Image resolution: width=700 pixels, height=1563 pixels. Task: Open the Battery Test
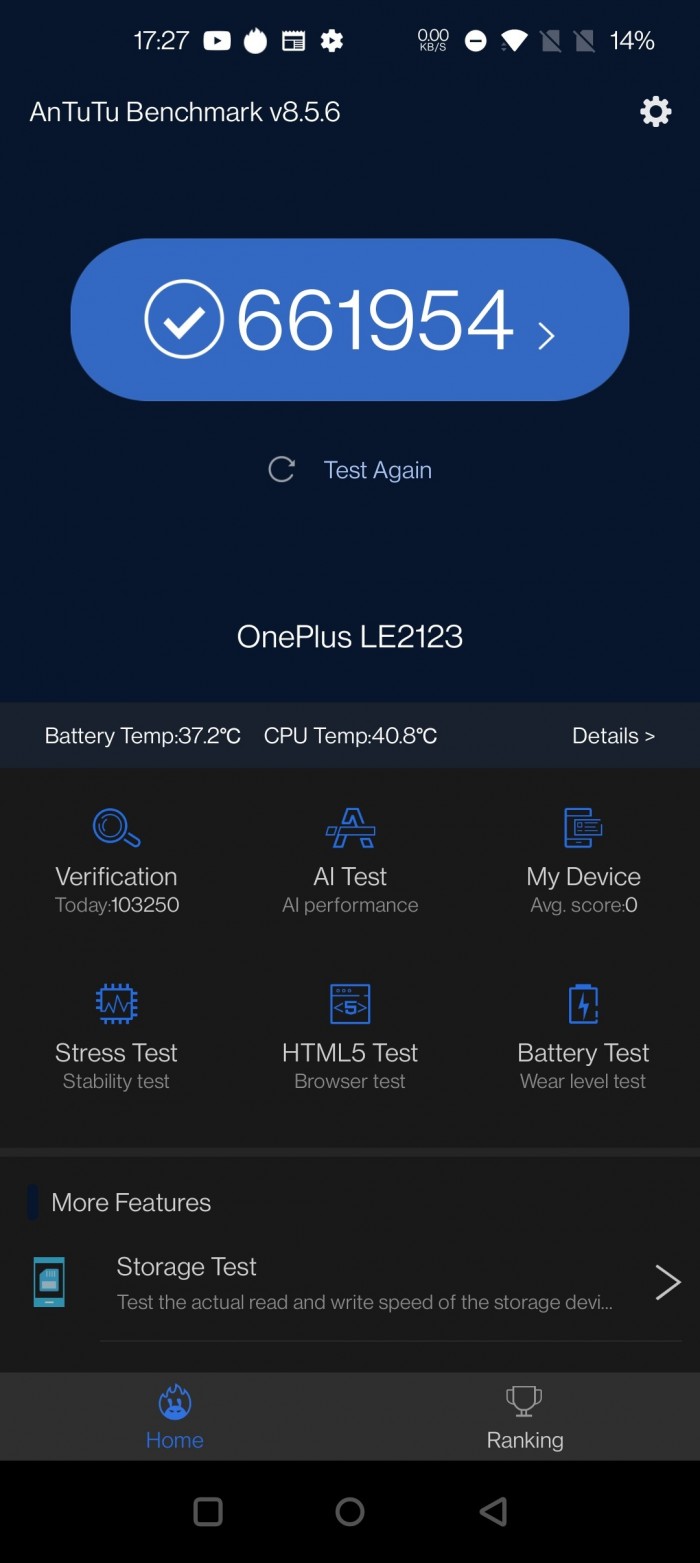click(583, 1037)
